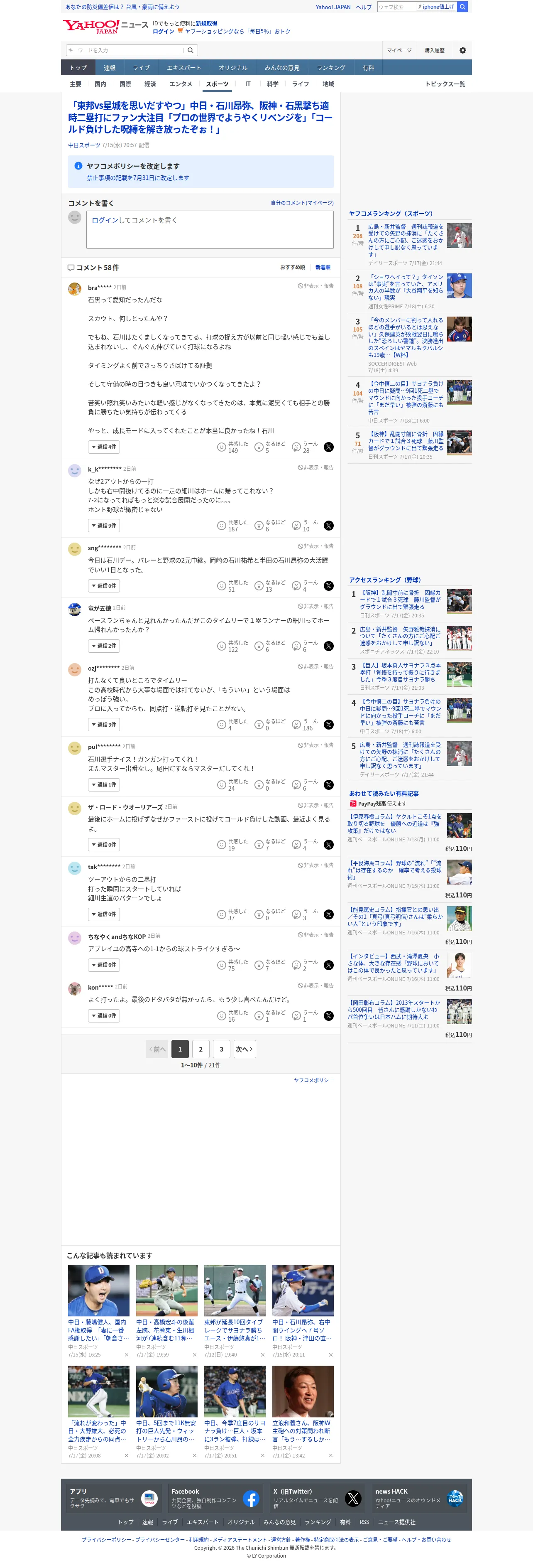Open the policy revision notice for July 31
Viewport: 533px width, 1568px height.
point(137,178)
